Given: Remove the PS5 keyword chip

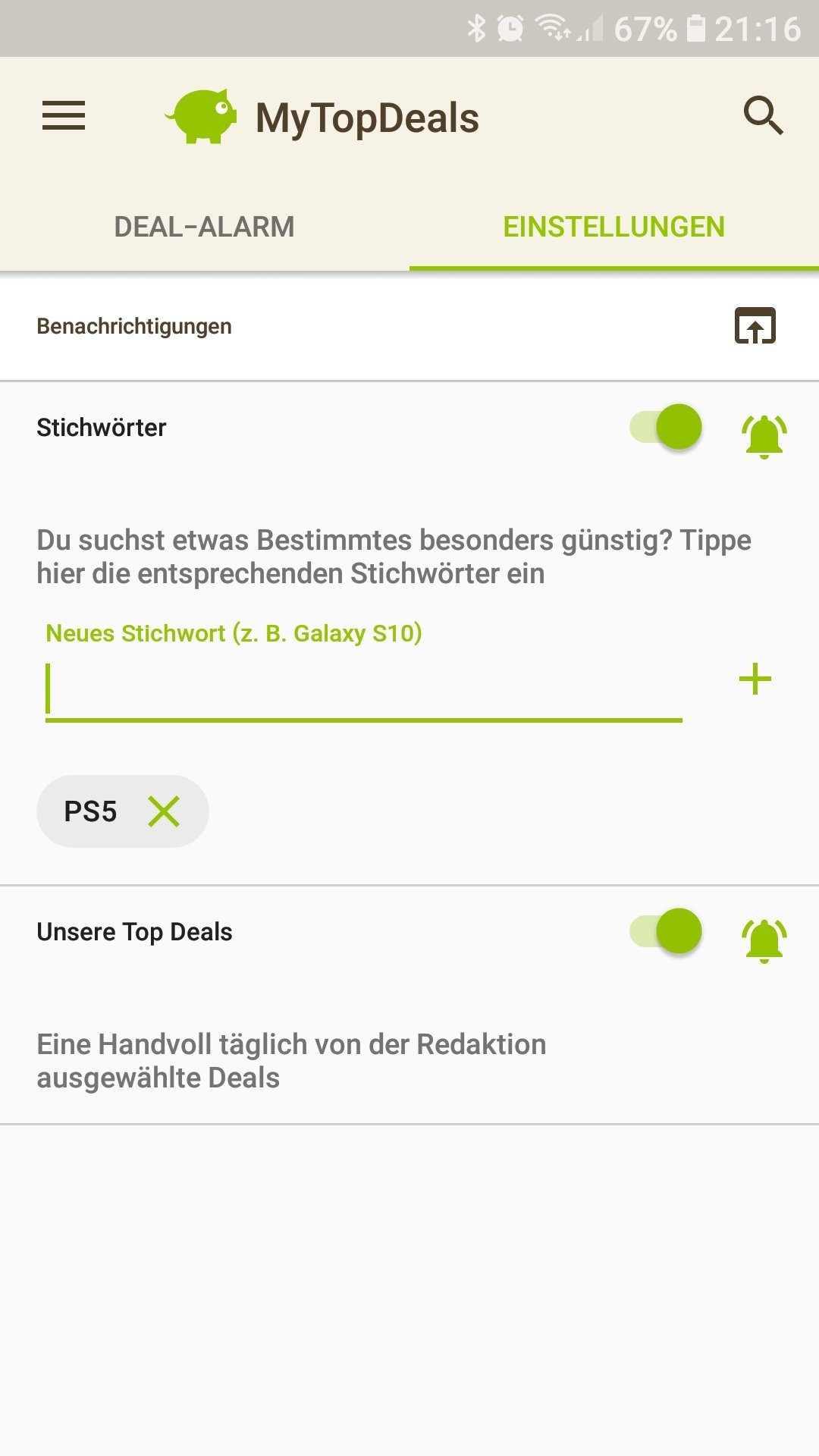Looking at the screenshot, I should tap(164, 811).
